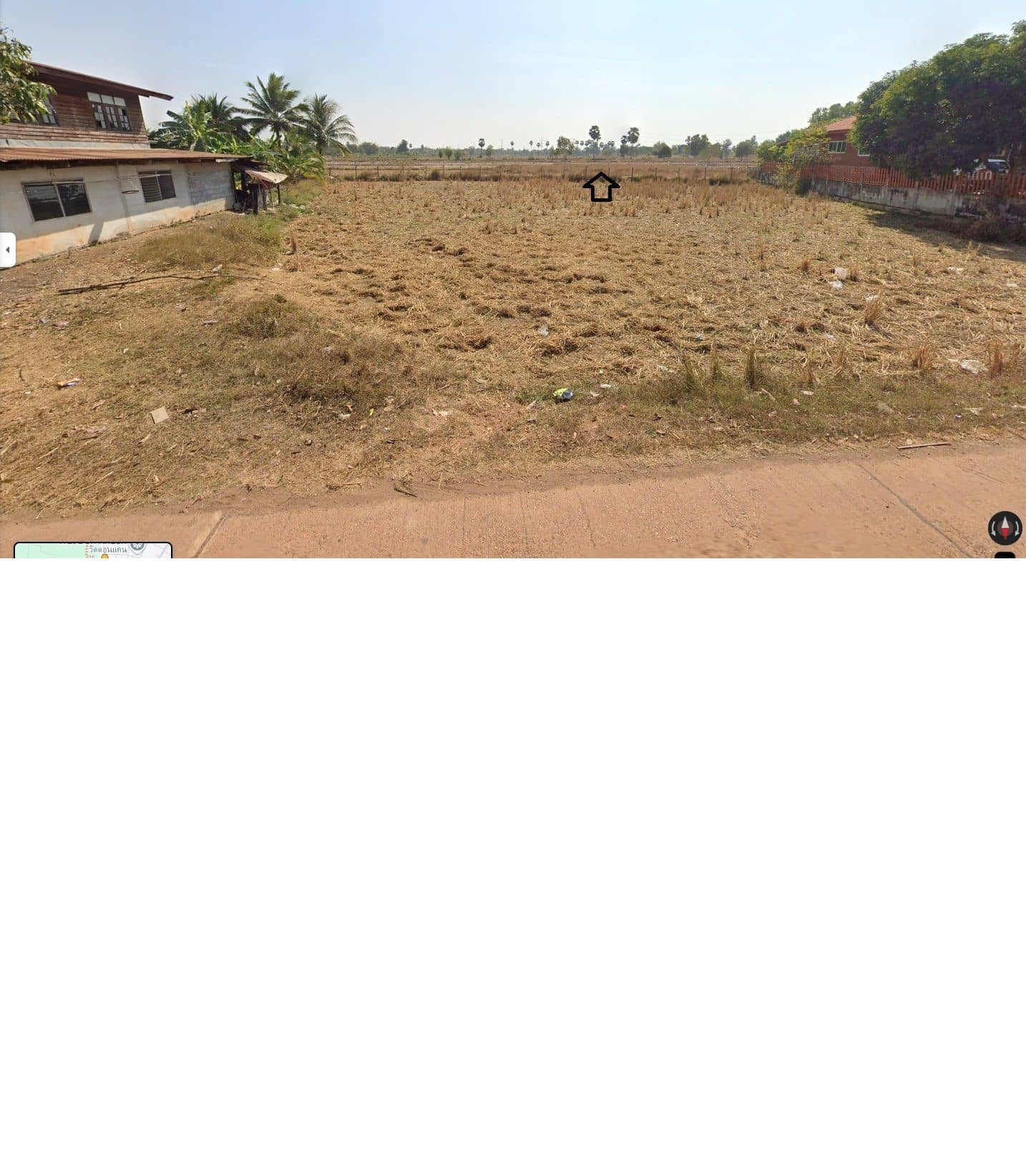Click the hospital marker icon on the mini-map

point(137,548)
